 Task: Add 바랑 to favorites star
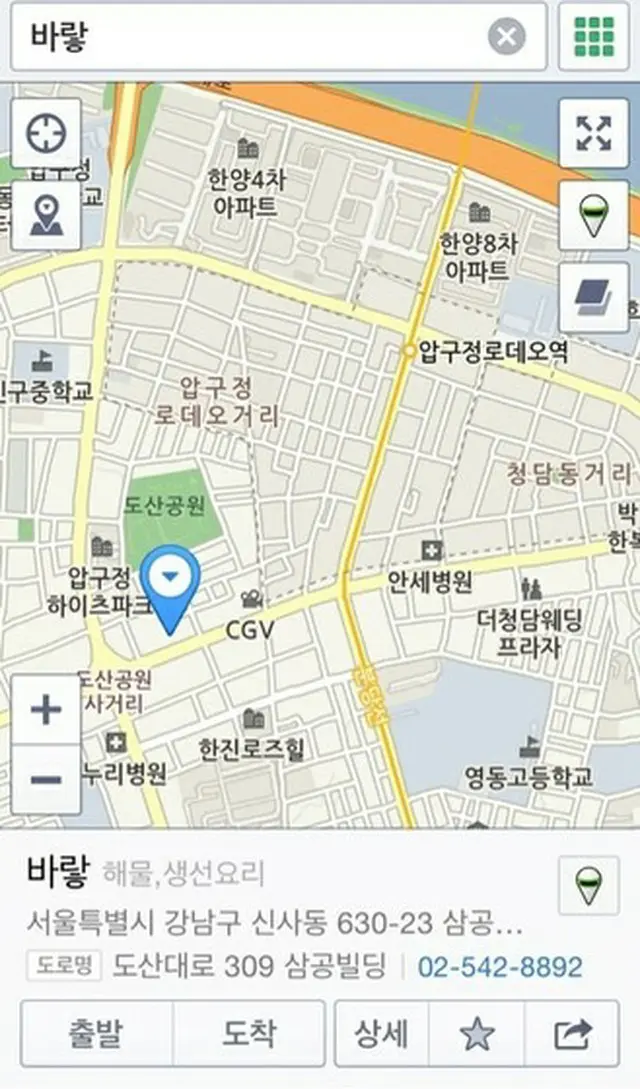(476, 1034)
